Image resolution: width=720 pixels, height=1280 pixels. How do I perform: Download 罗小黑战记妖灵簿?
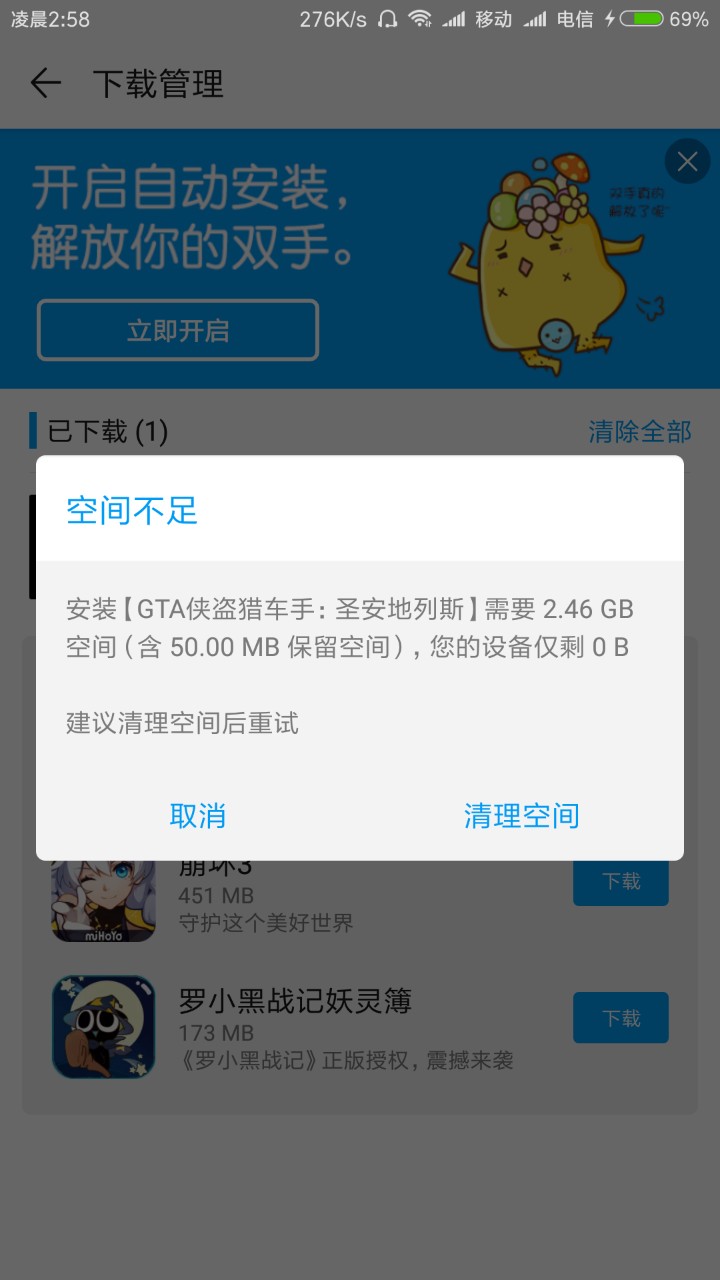click(x=620, y=1018)
